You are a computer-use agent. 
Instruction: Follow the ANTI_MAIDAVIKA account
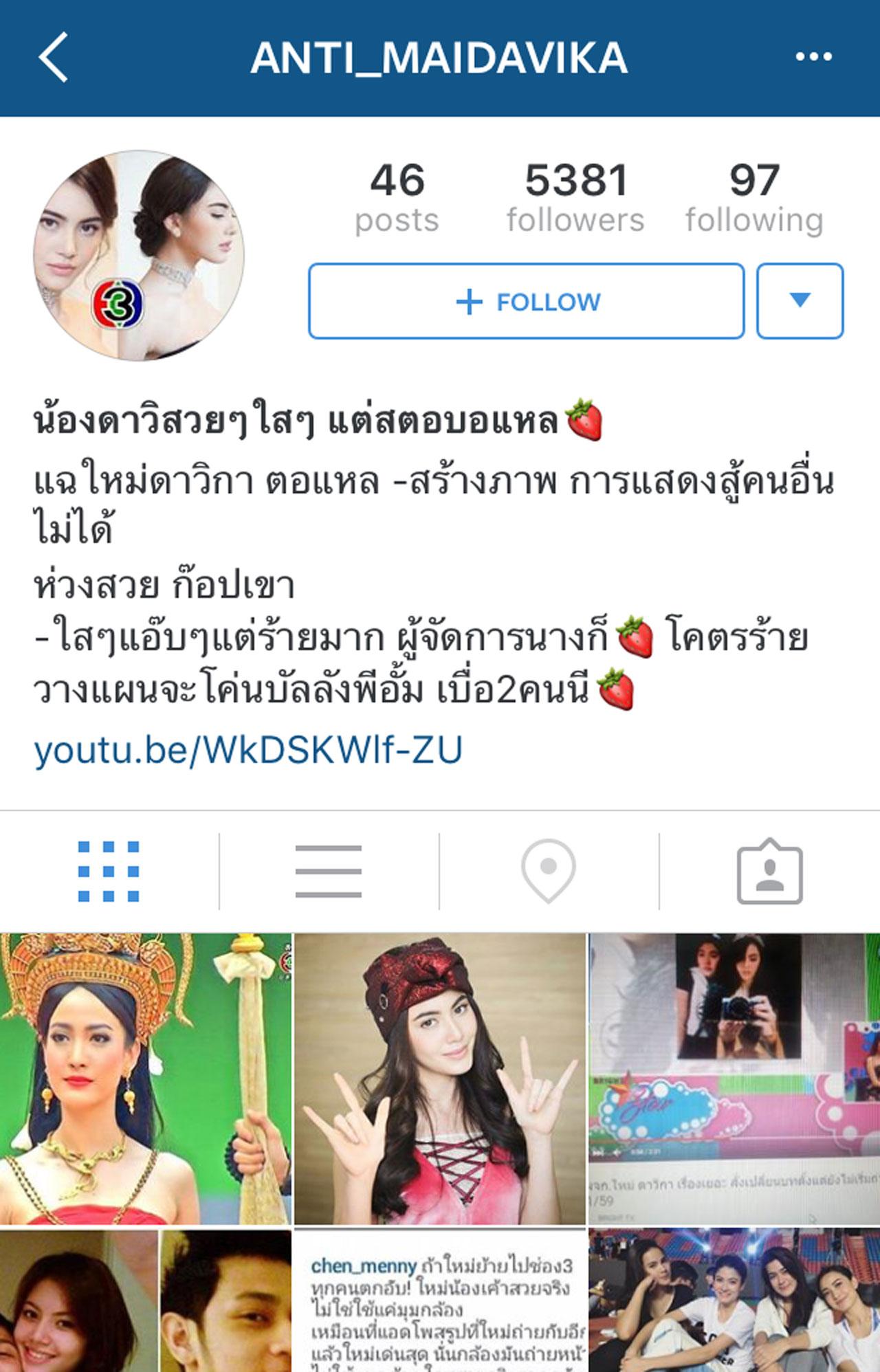point(527,301)
